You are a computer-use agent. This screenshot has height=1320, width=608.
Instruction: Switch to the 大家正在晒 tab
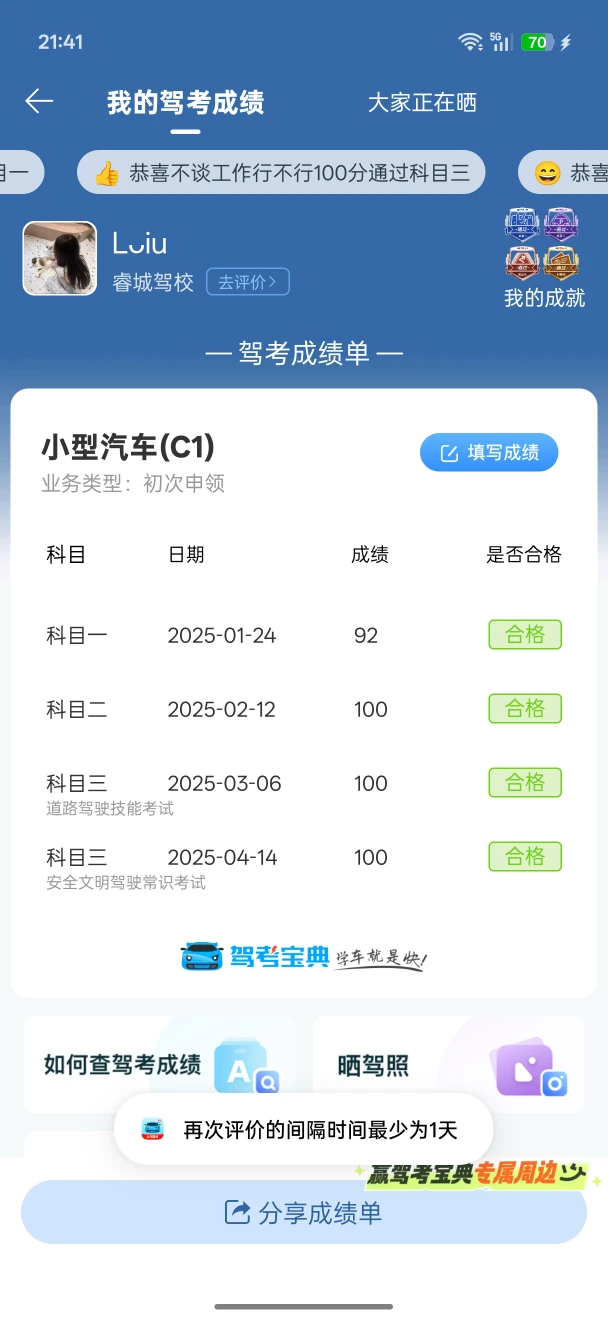[x=422, y=102]
